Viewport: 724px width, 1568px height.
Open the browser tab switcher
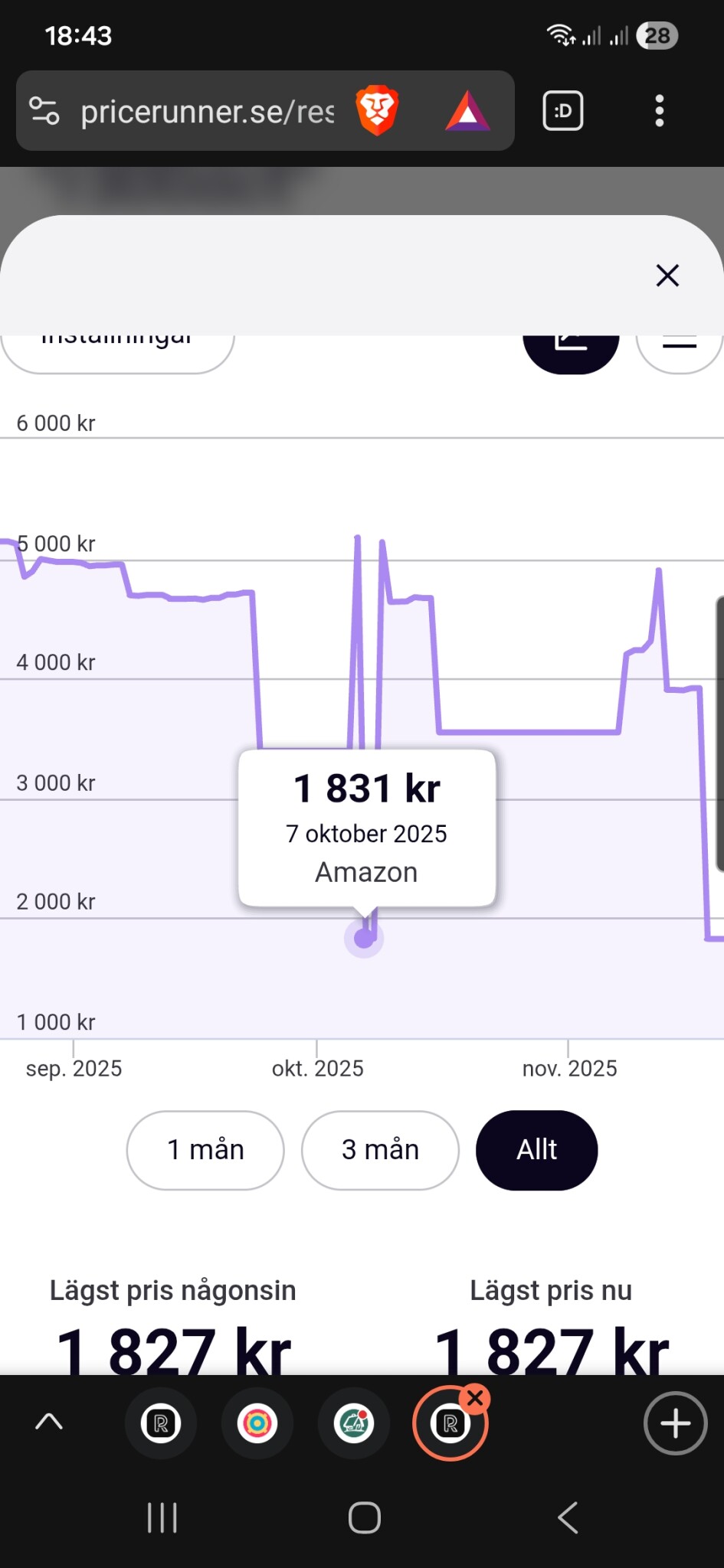coord(563,111)
